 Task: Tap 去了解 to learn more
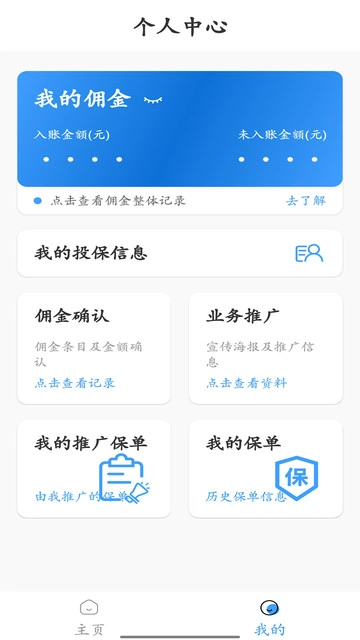pos(306,200)
